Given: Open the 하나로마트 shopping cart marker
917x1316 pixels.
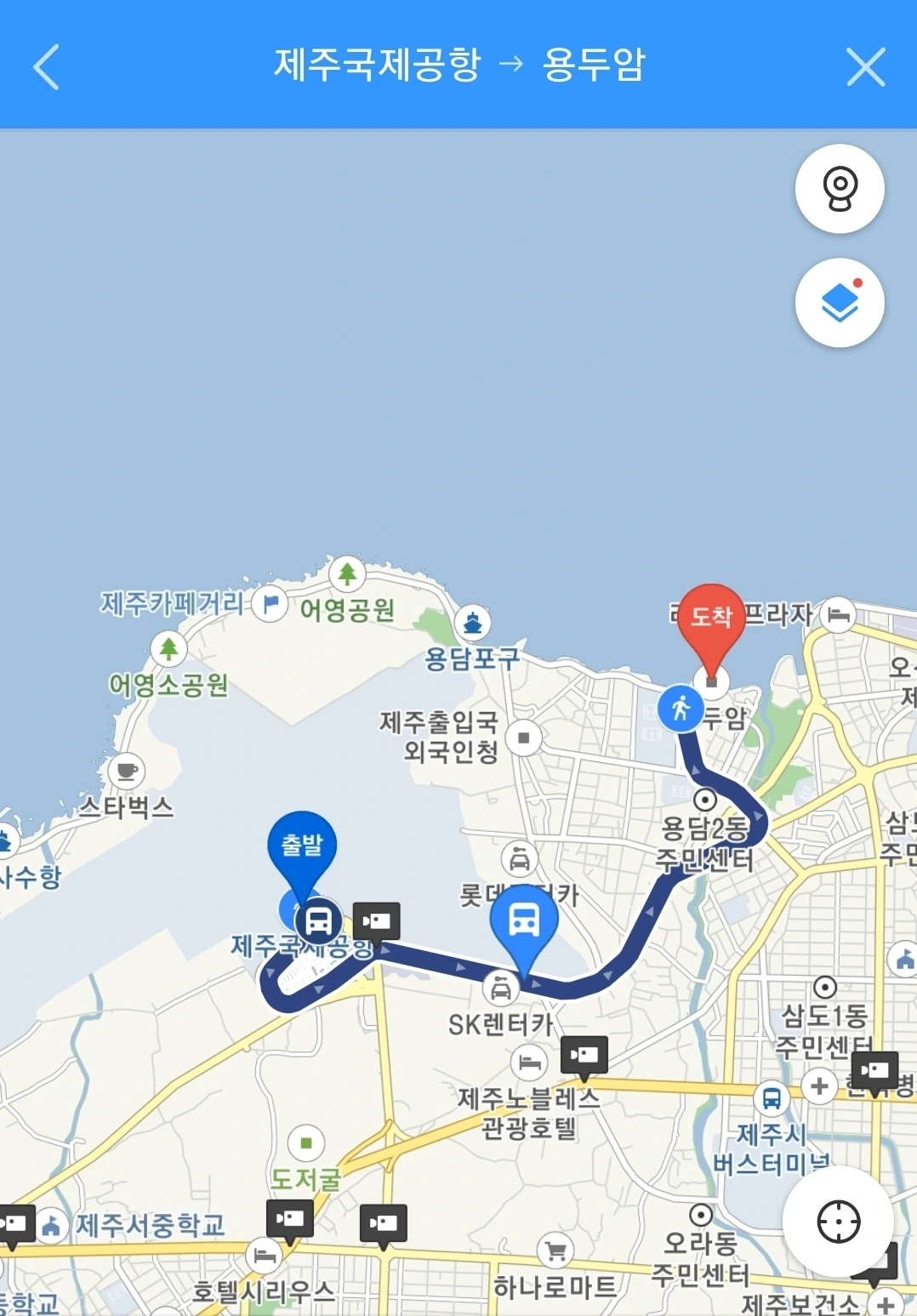Looking at the screenshot, I should pos(556,1250).
